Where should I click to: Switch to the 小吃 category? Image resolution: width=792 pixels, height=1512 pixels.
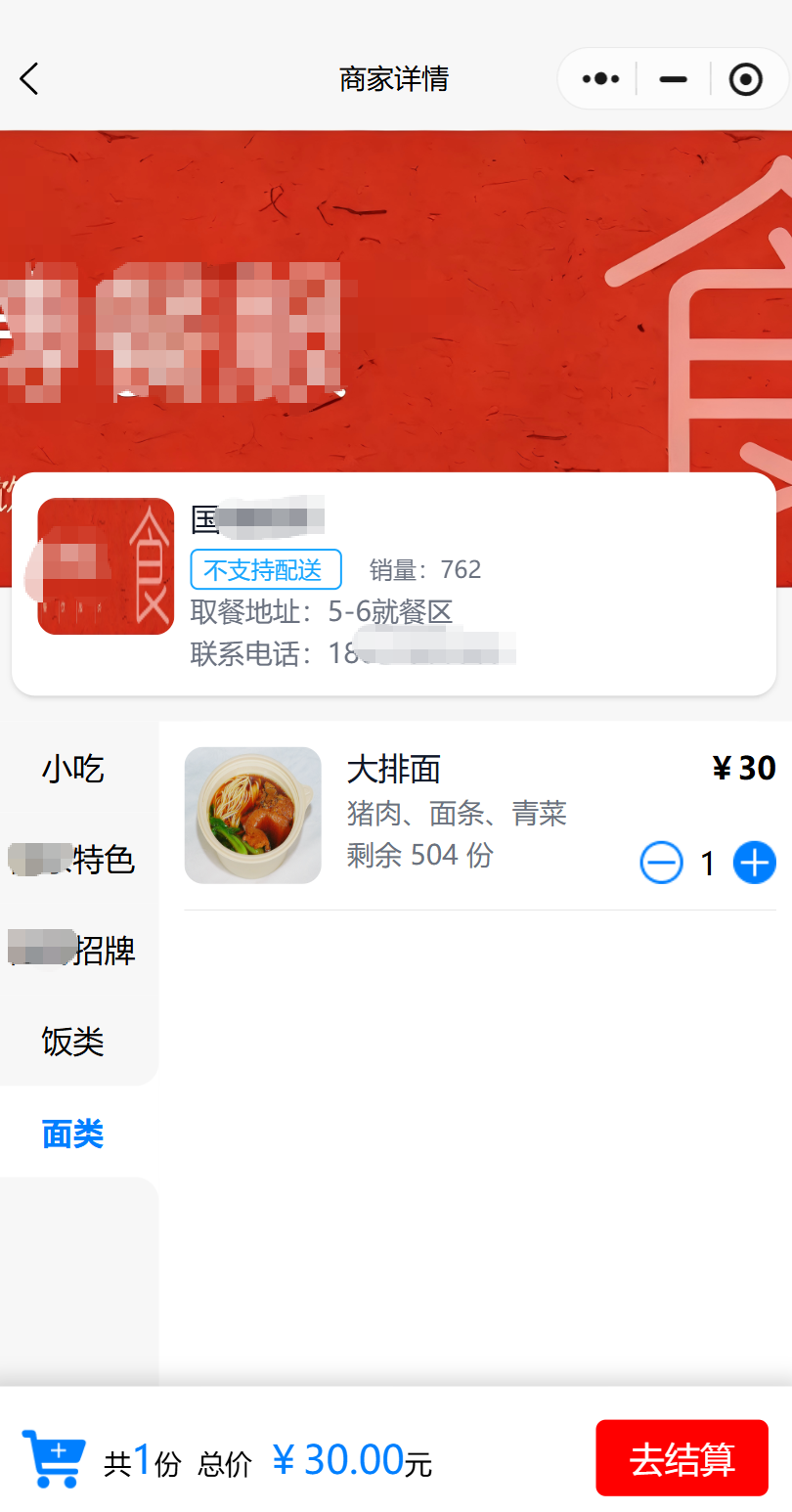(x=73, y=770)
